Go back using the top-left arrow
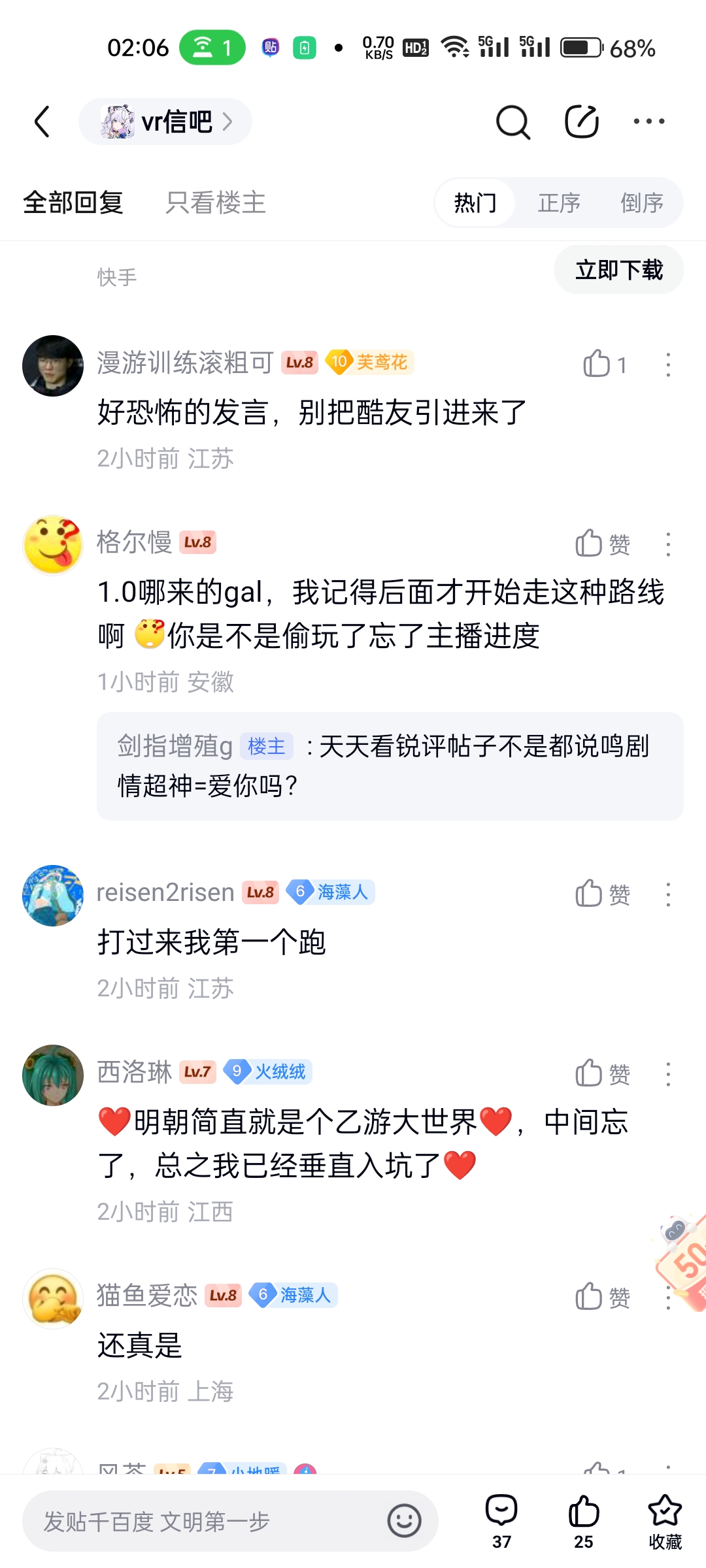The image size is (706, 1568). tap(42, 122)
